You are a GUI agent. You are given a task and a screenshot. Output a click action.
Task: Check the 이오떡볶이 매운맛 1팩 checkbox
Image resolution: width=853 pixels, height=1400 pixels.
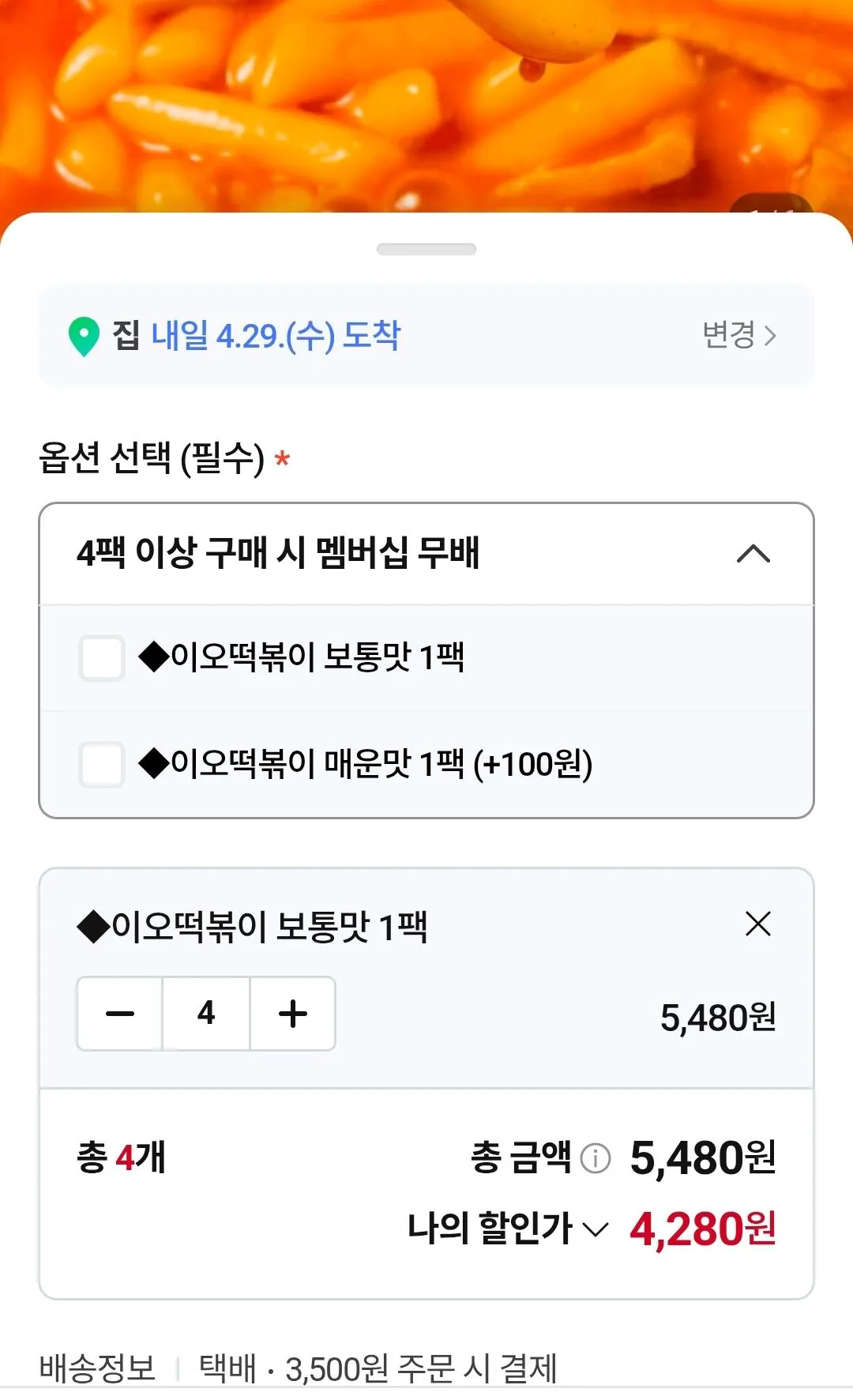101,762
